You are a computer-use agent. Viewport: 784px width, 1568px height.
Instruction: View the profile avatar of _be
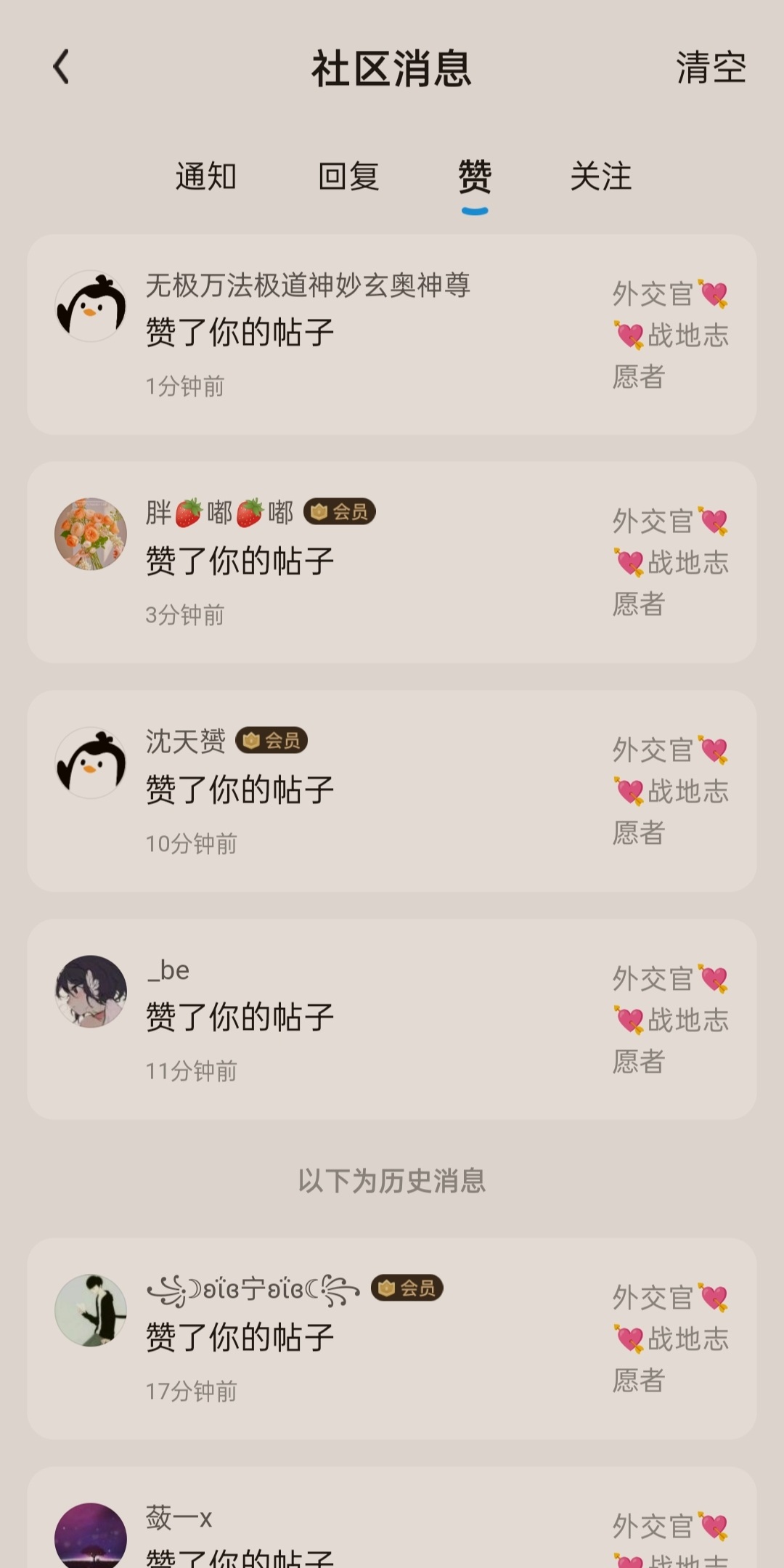click(x=91, y=991)
